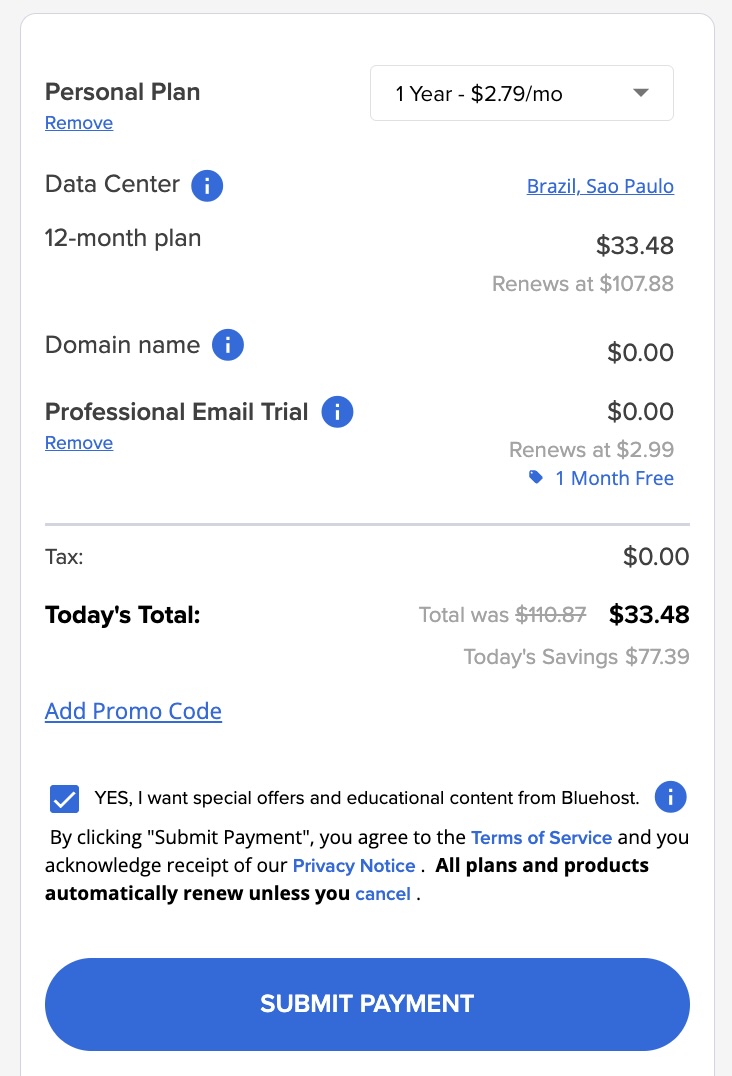Click the Personal Plan info area dropdown caret
Image resolution: width=732 pixels, height=1076 pixels.
pos(640,92)
